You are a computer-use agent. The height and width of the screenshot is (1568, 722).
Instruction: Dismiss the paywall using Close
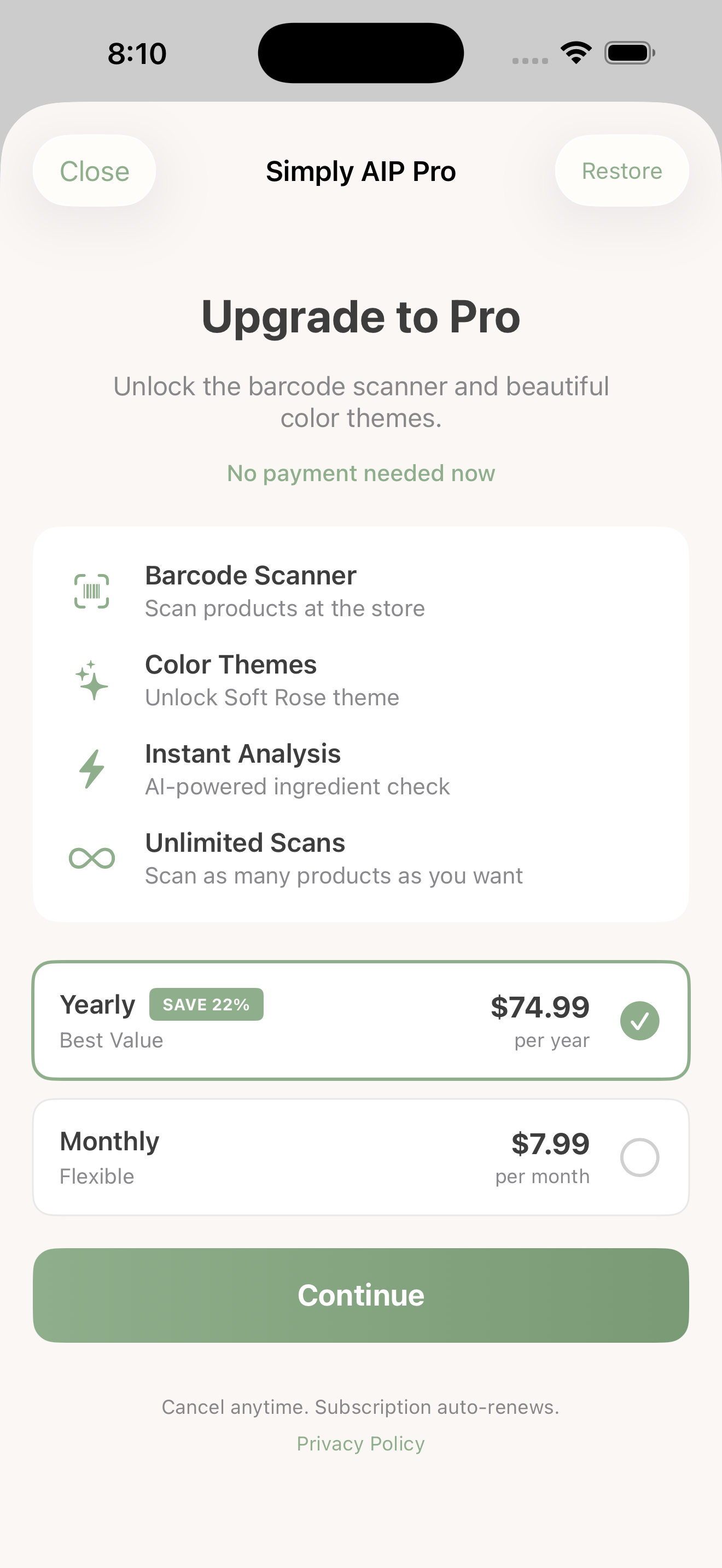click(x=94, y=171)
